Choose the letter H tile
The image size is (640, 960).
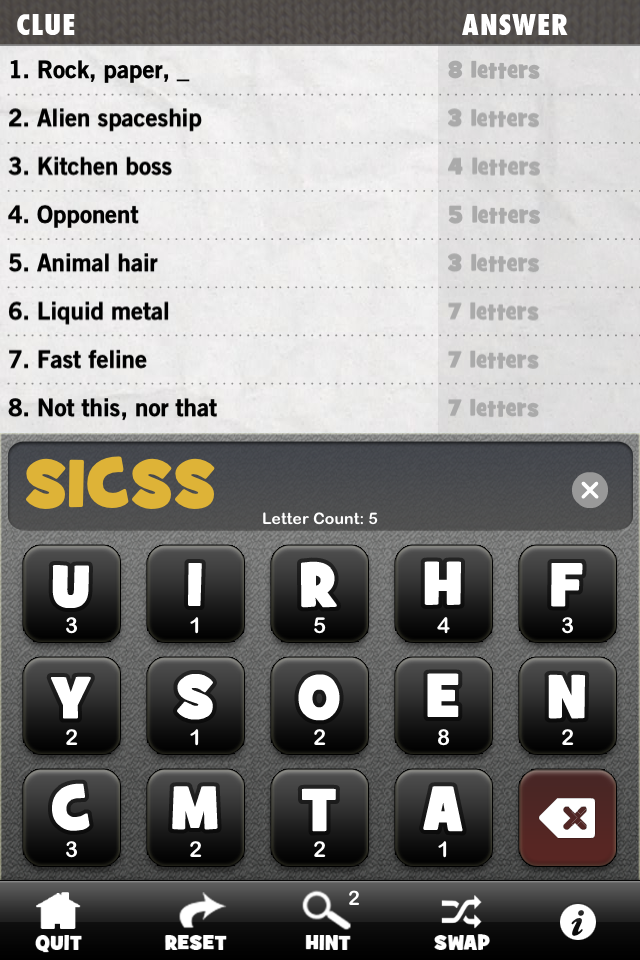click(443, 594)
